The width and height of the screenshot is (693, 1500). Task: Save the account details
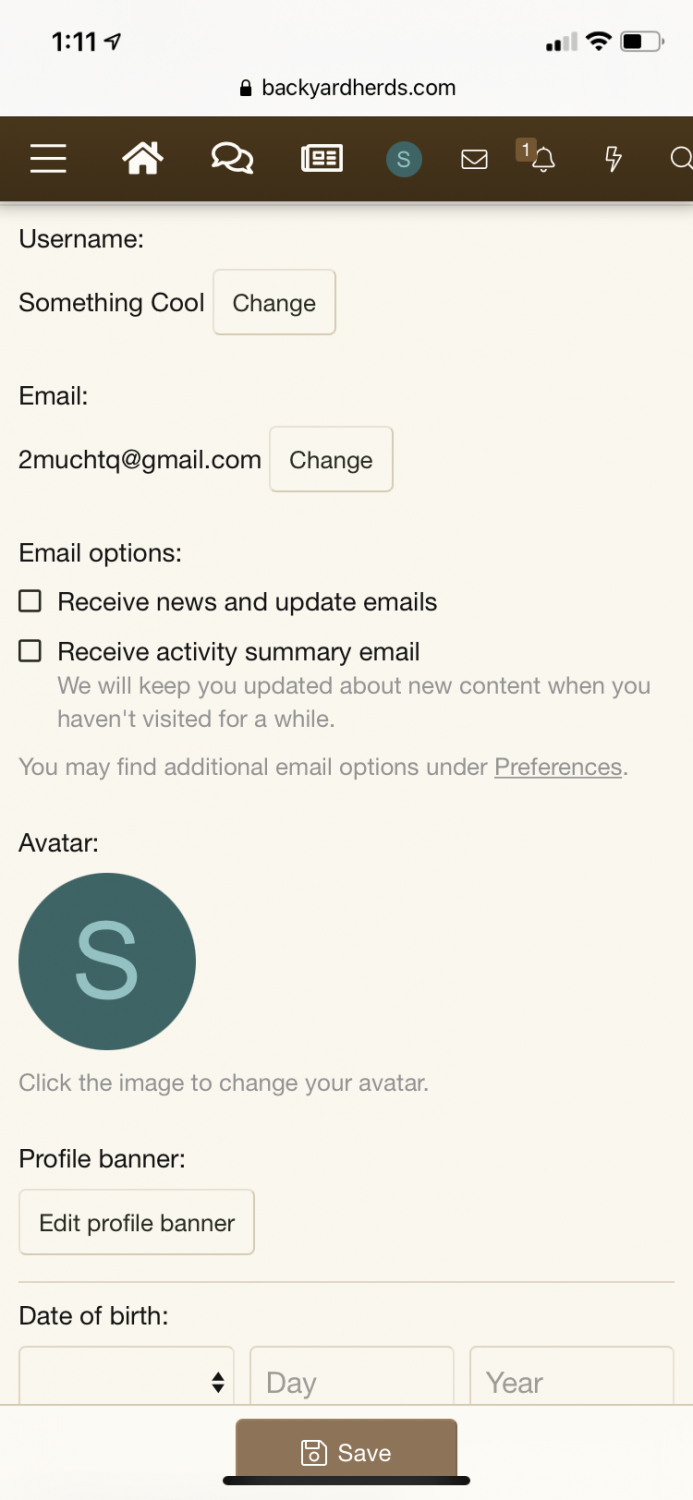click(x=346, y=1452)
